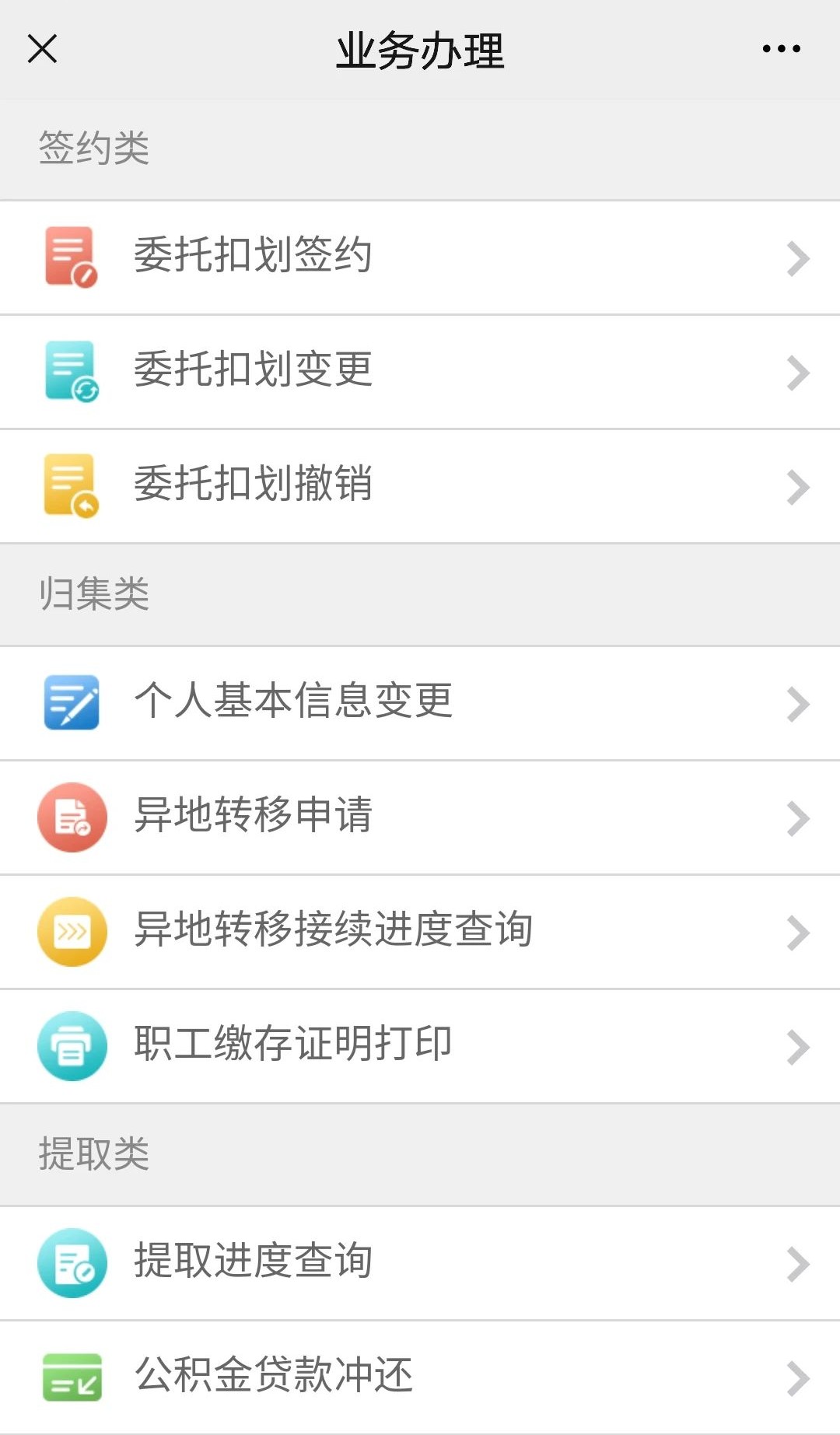Open the three-dot overflow menu
840x1435 pixels.
click(x=781, y=49)
